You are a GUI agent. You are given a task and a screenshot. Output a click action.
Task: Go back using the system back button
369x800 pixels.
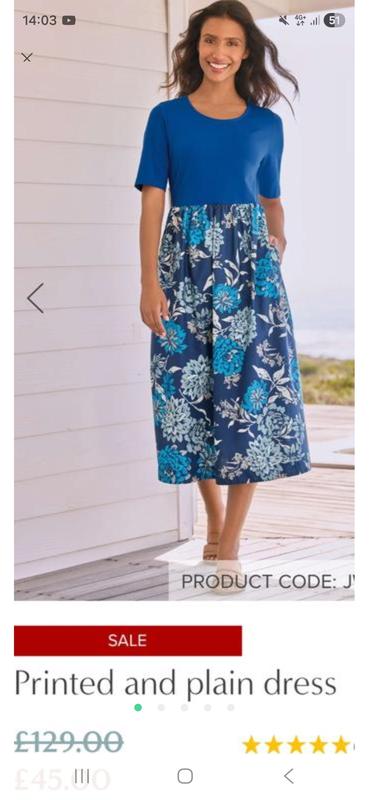click(289, 776)
